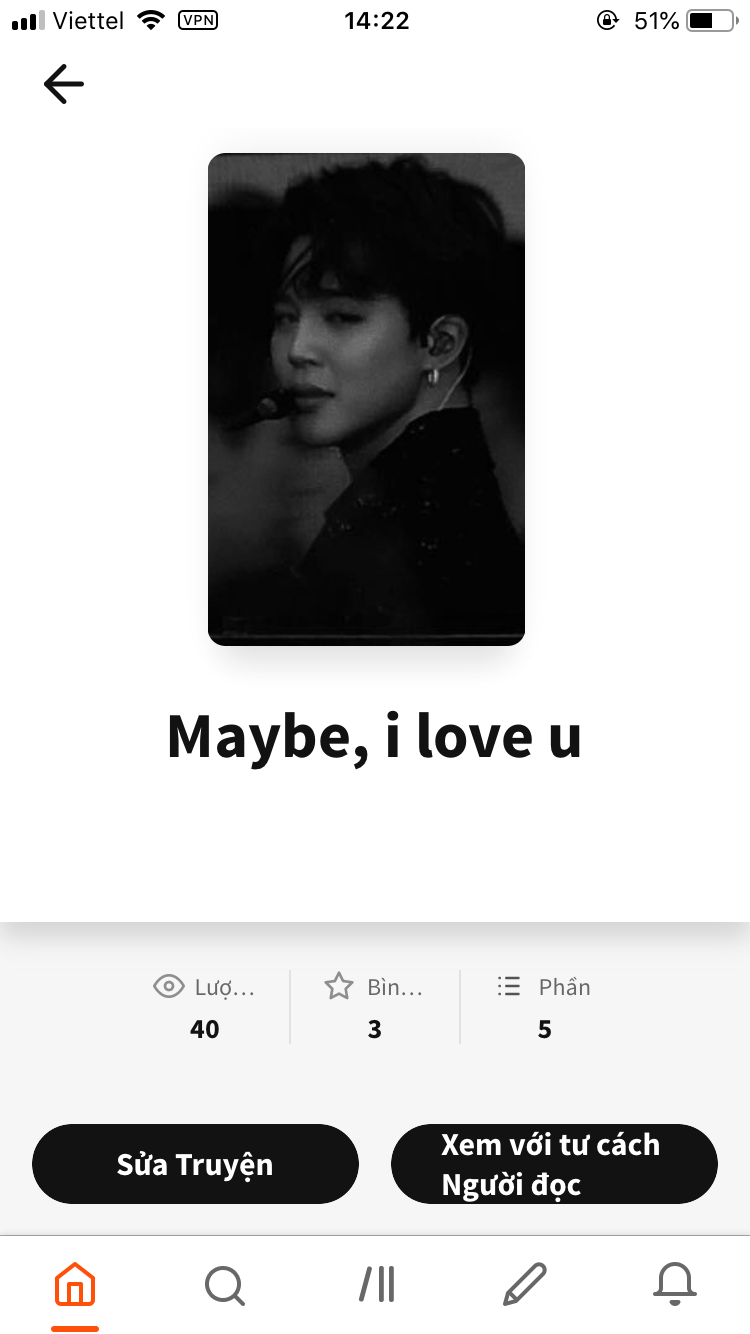The width and height of the screenshot is (750, 1334).
Task: Go back using the arrow icon
Action: pos(64,84)
